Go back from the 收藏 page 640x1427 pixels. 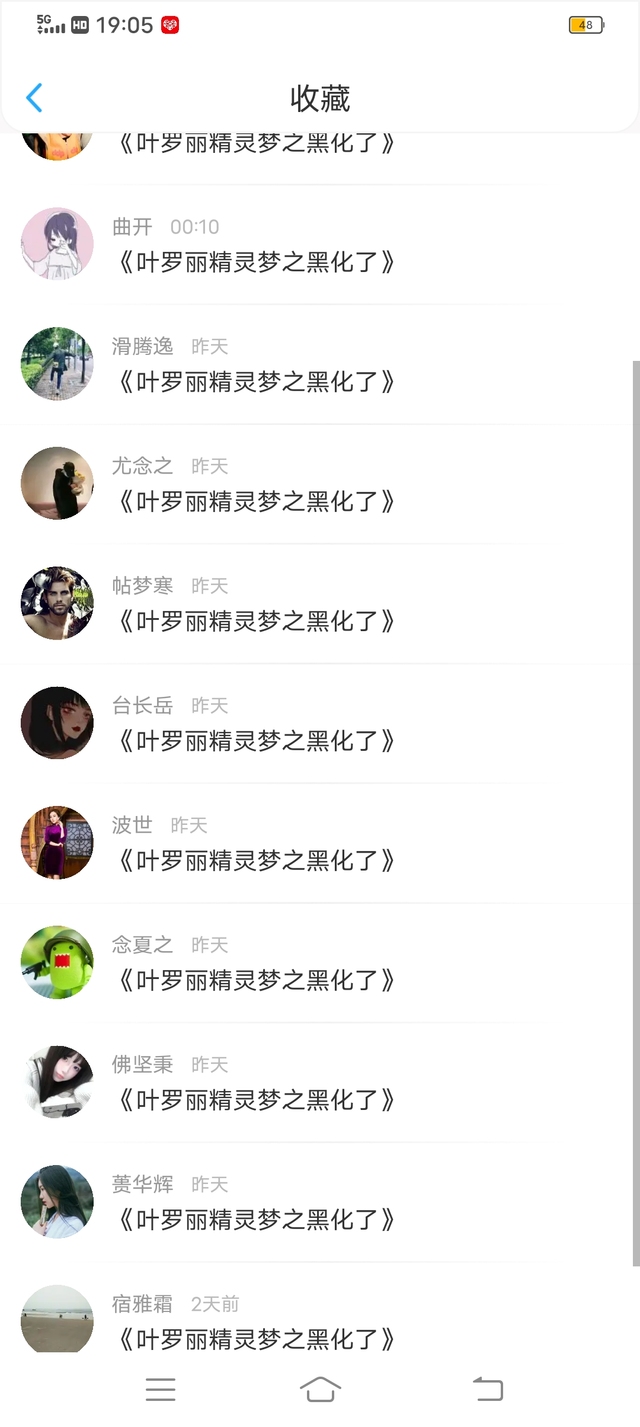click(x=35, y=98)
